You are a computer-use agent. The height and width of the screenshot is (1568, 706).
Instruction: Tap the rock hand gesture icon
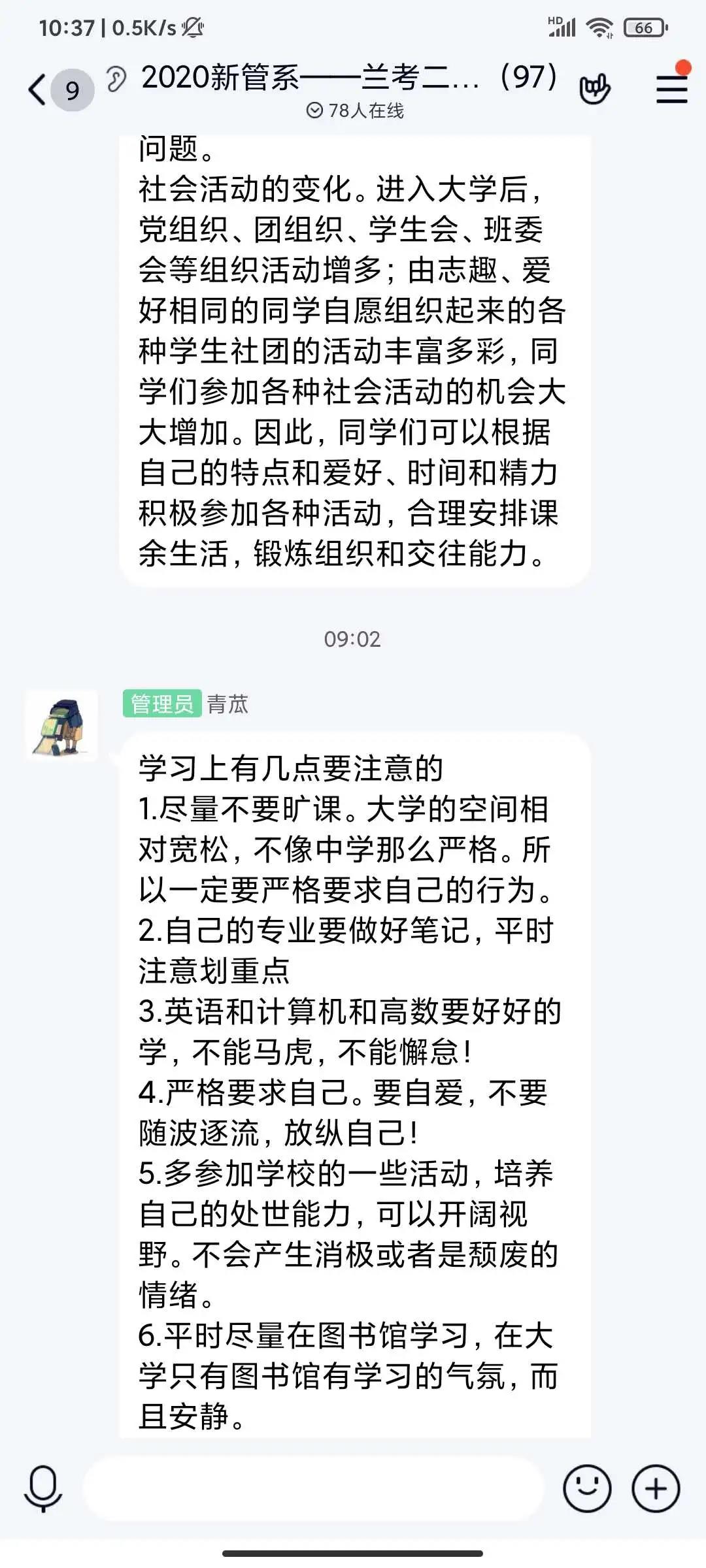tap(594, 88)
